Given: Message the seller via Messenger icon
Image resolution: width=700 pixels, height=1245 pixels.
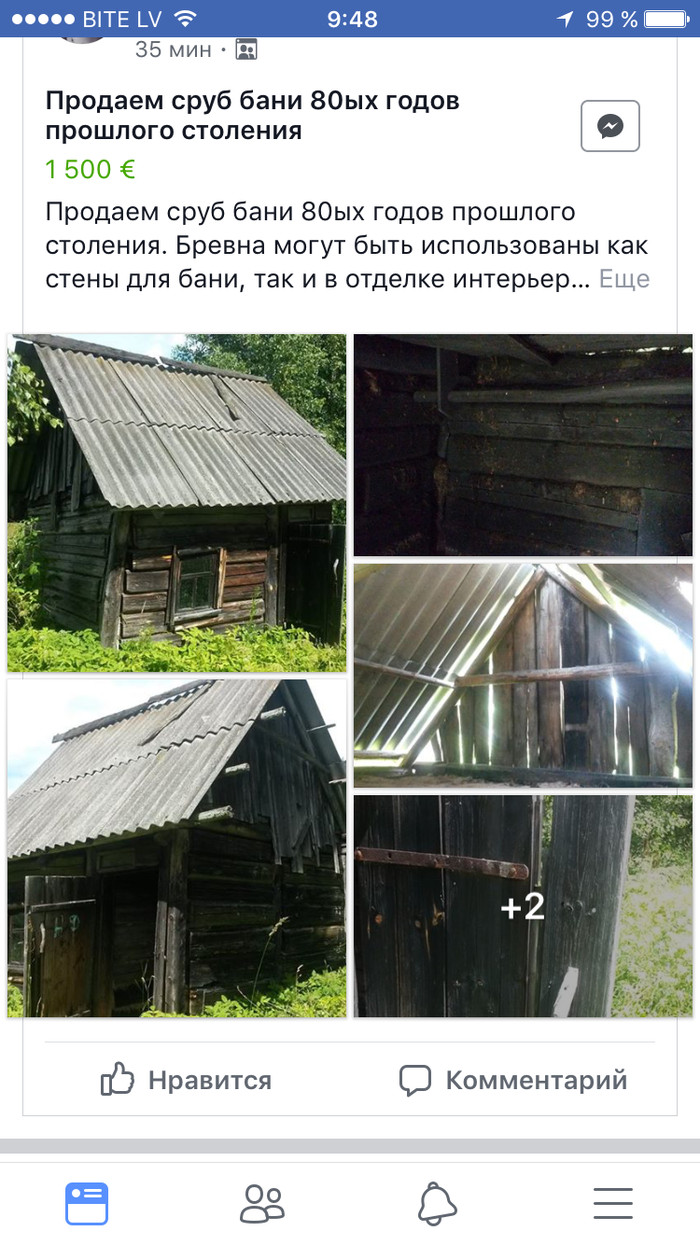Looking at the screenshot, I should coord(610,126).
